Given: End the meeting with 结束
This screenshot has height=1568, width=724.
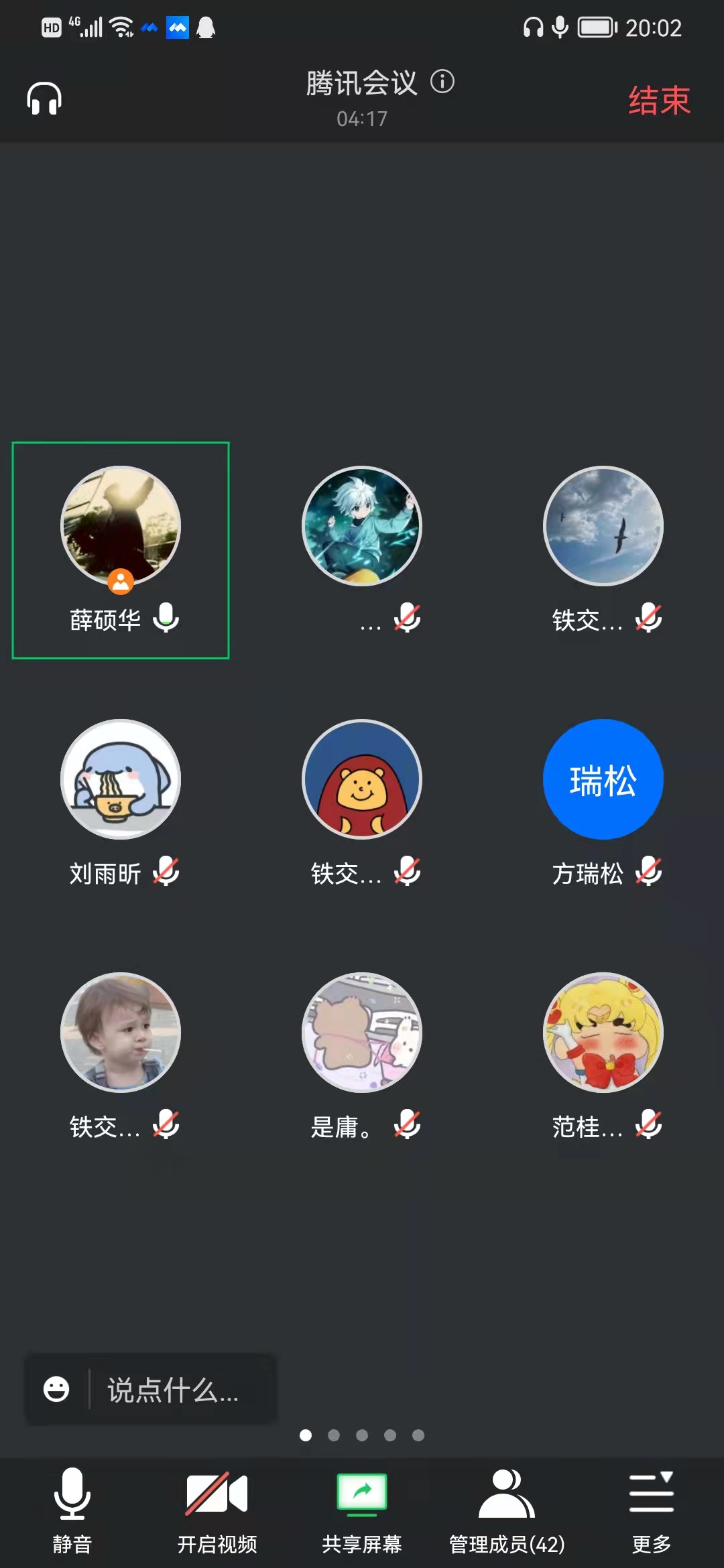Looking at the screenshot, I should (659, 101).
